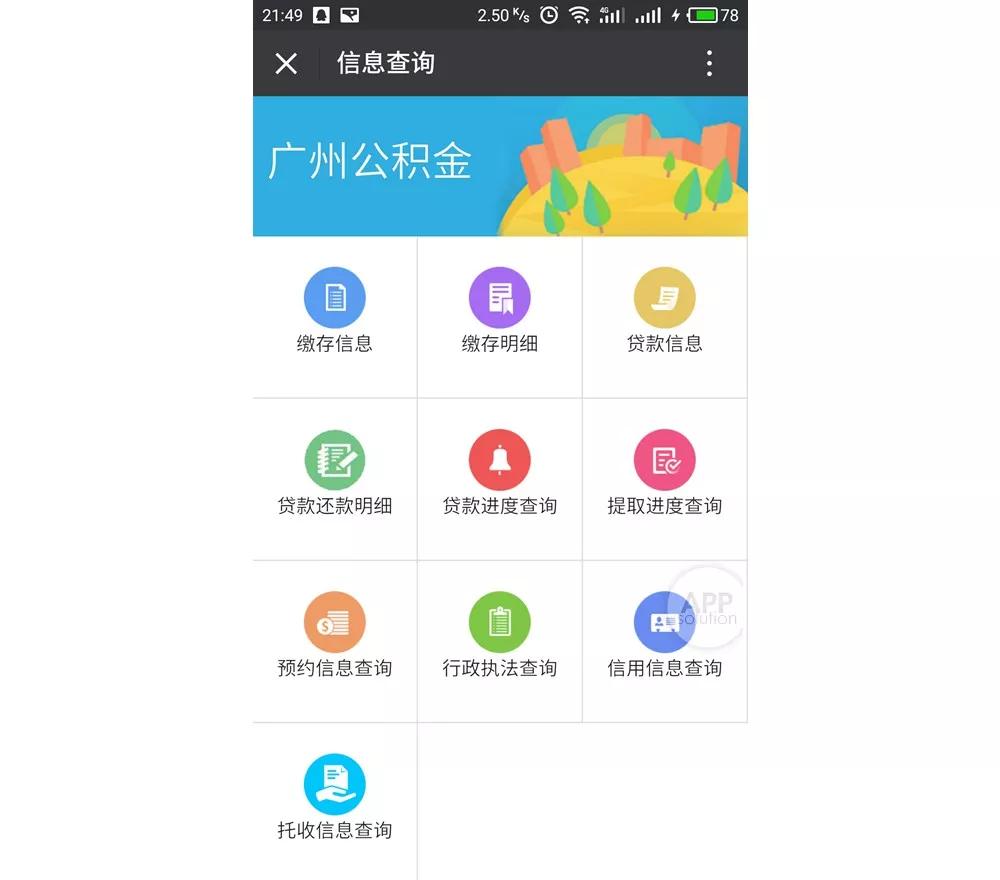This screenshot has width=1000, height=880.
Task: Check 贷款进度查询
Action: pyautogui.click(x=500, y=480)
